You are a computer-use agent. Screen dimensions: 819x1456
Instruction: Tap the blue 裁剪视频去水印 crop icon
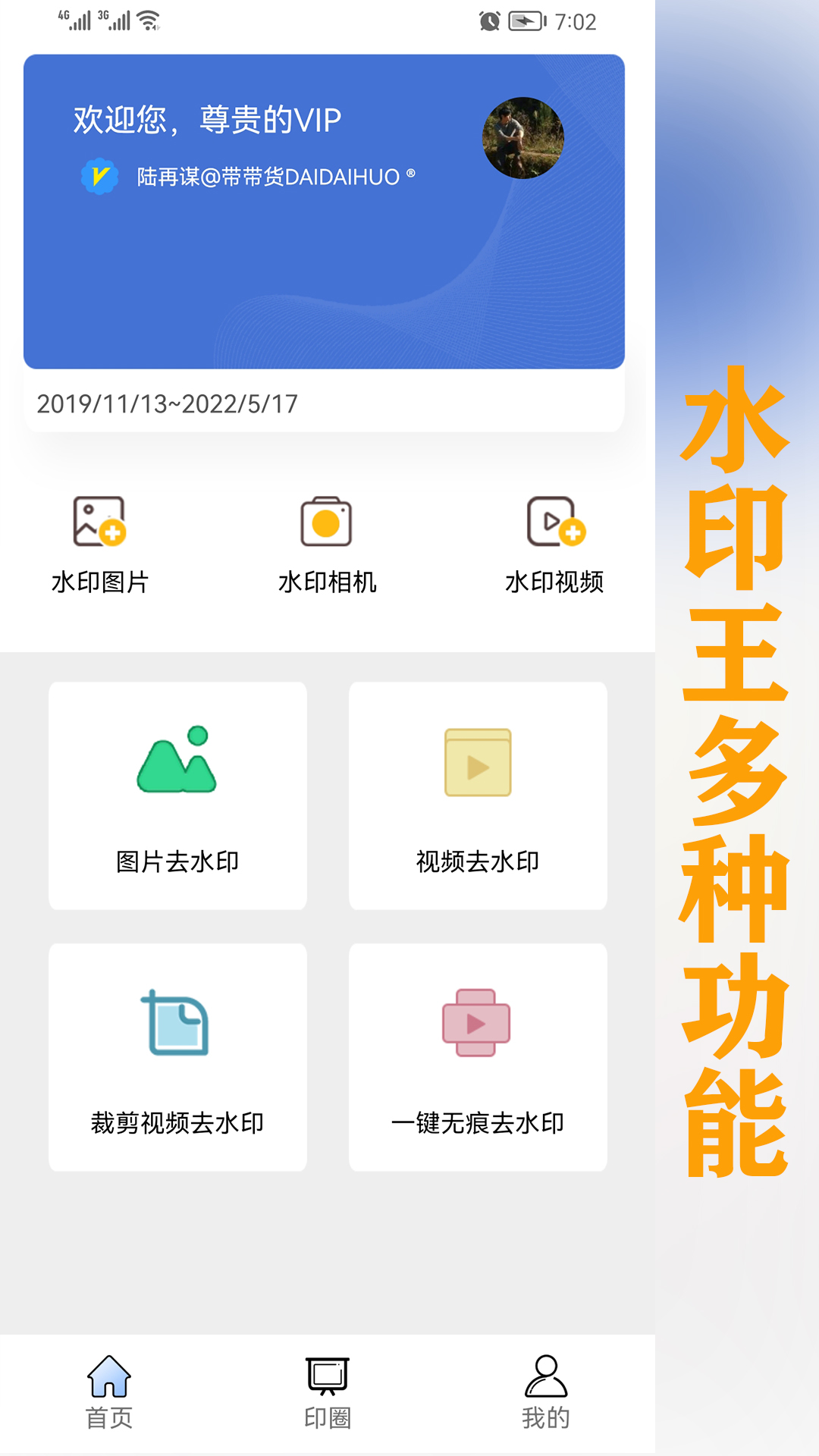177,1024
